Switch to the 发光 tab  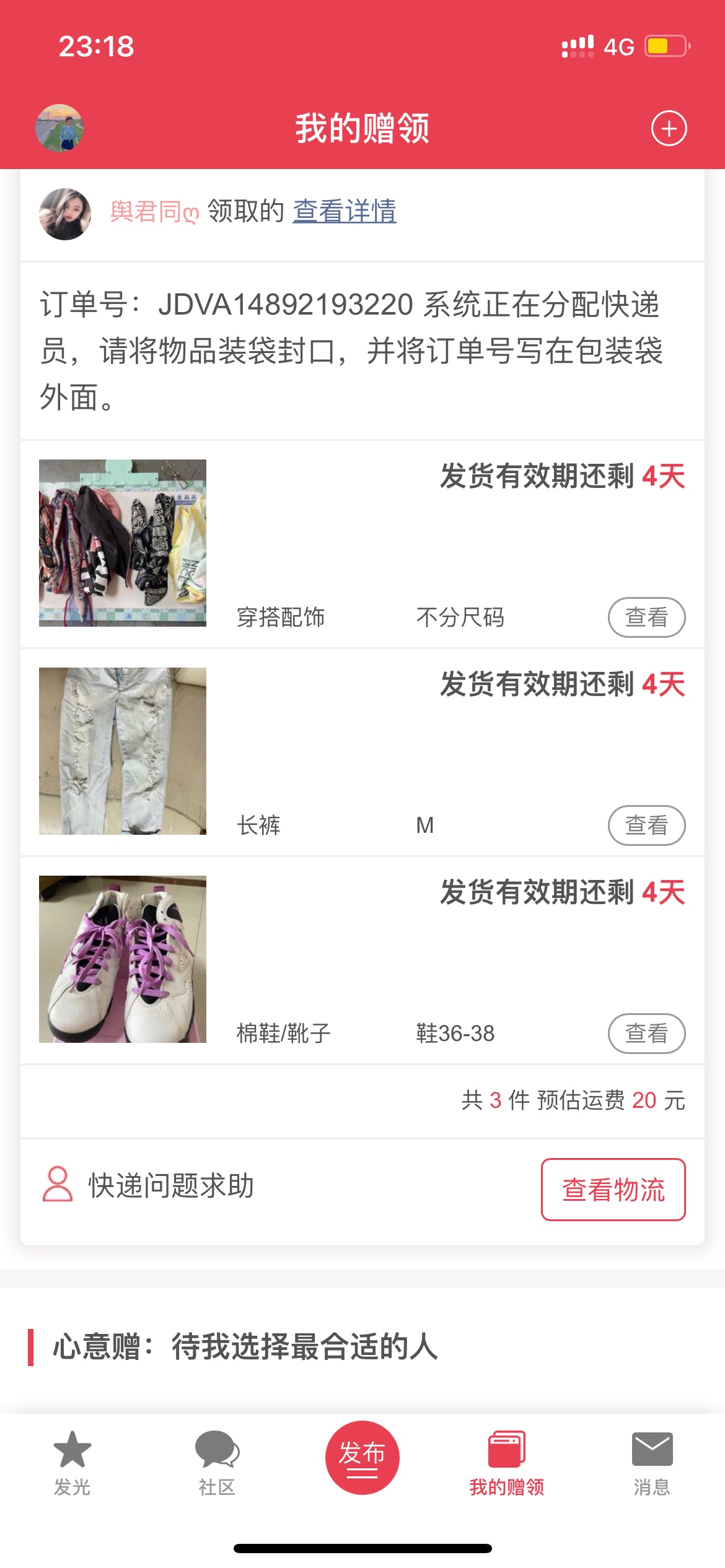coord(72,1463)
